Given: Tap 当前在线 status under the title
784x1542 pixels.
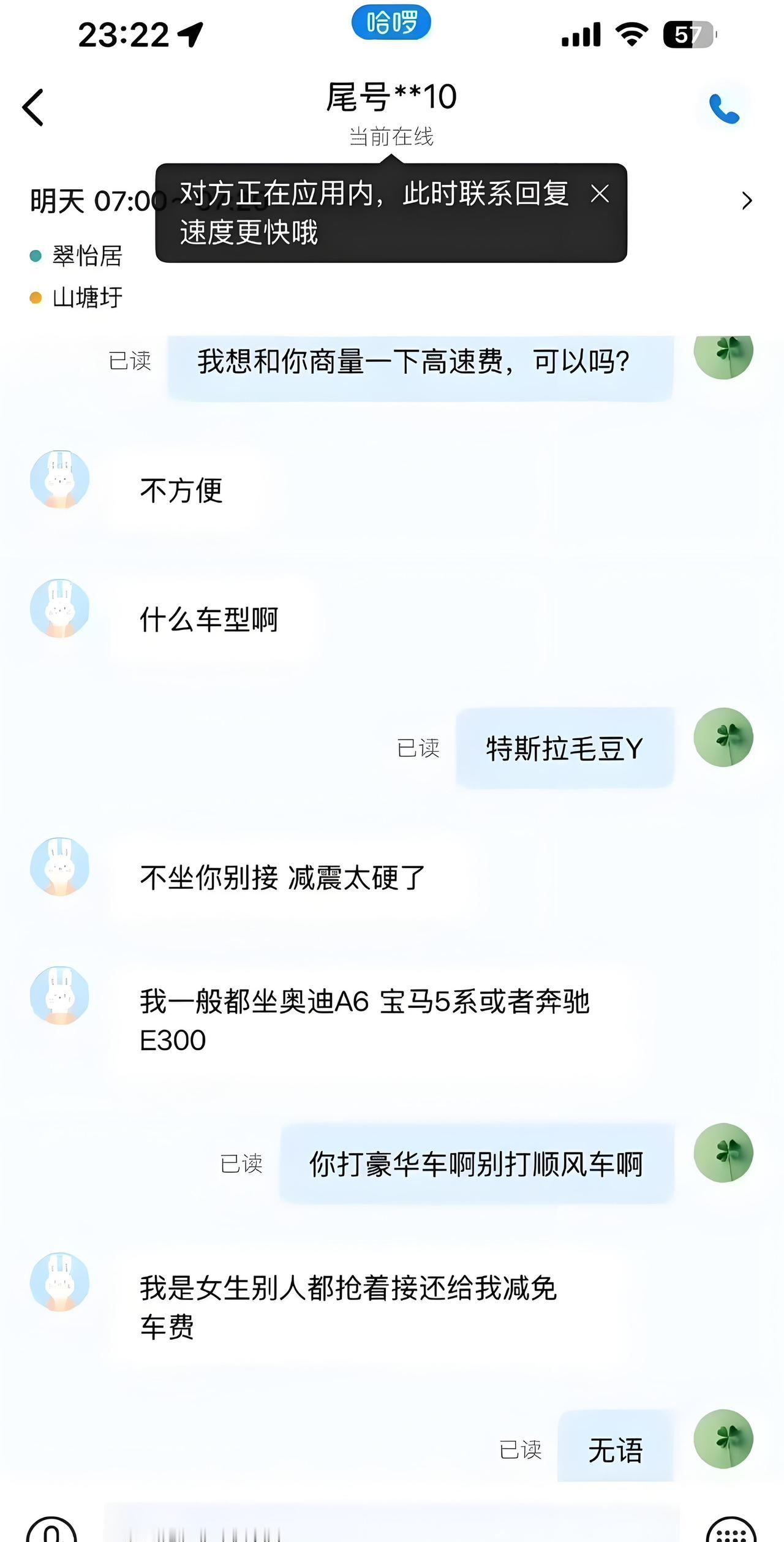Looking at the screenshot, I should pyautogui.click(x=391, y=138).
